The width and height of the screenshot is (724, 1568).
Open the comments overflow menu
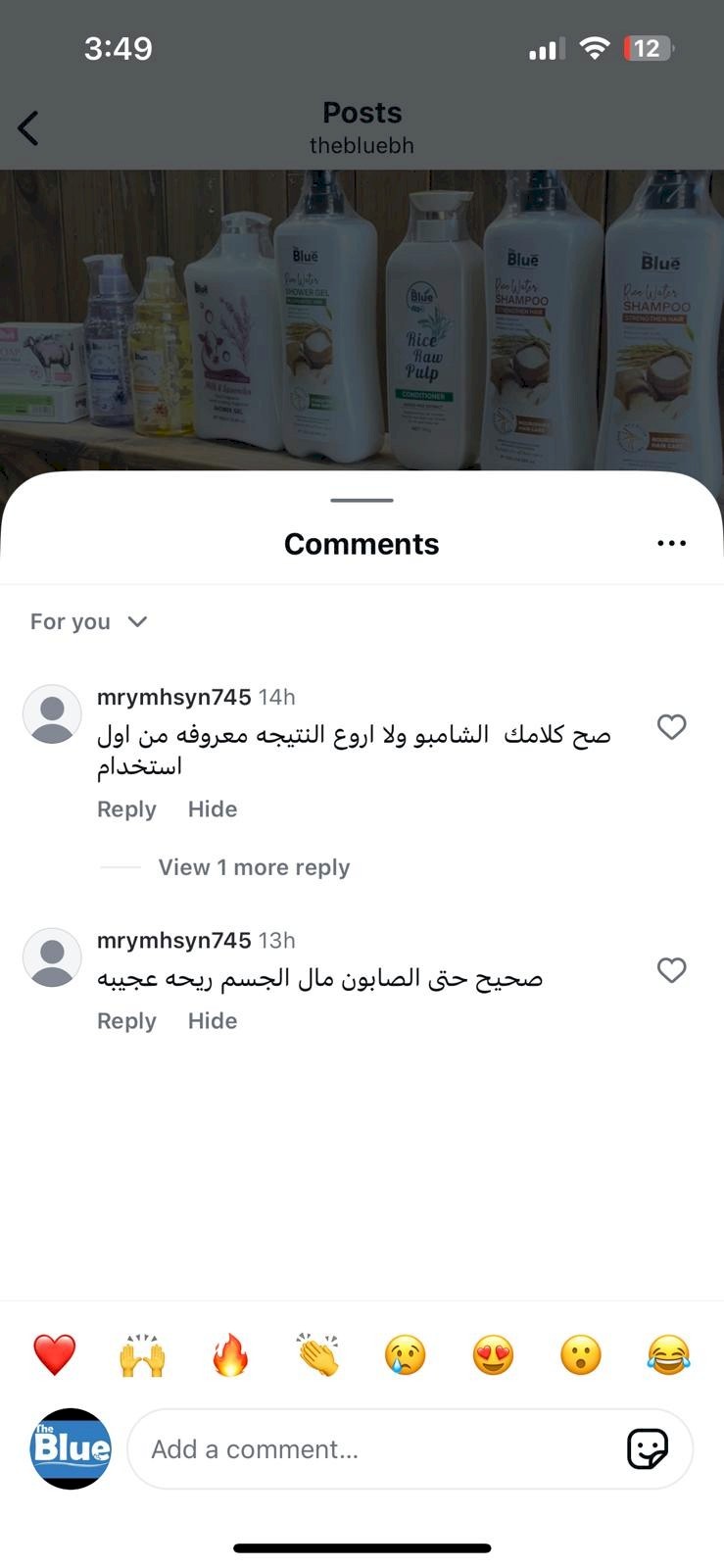671,543
